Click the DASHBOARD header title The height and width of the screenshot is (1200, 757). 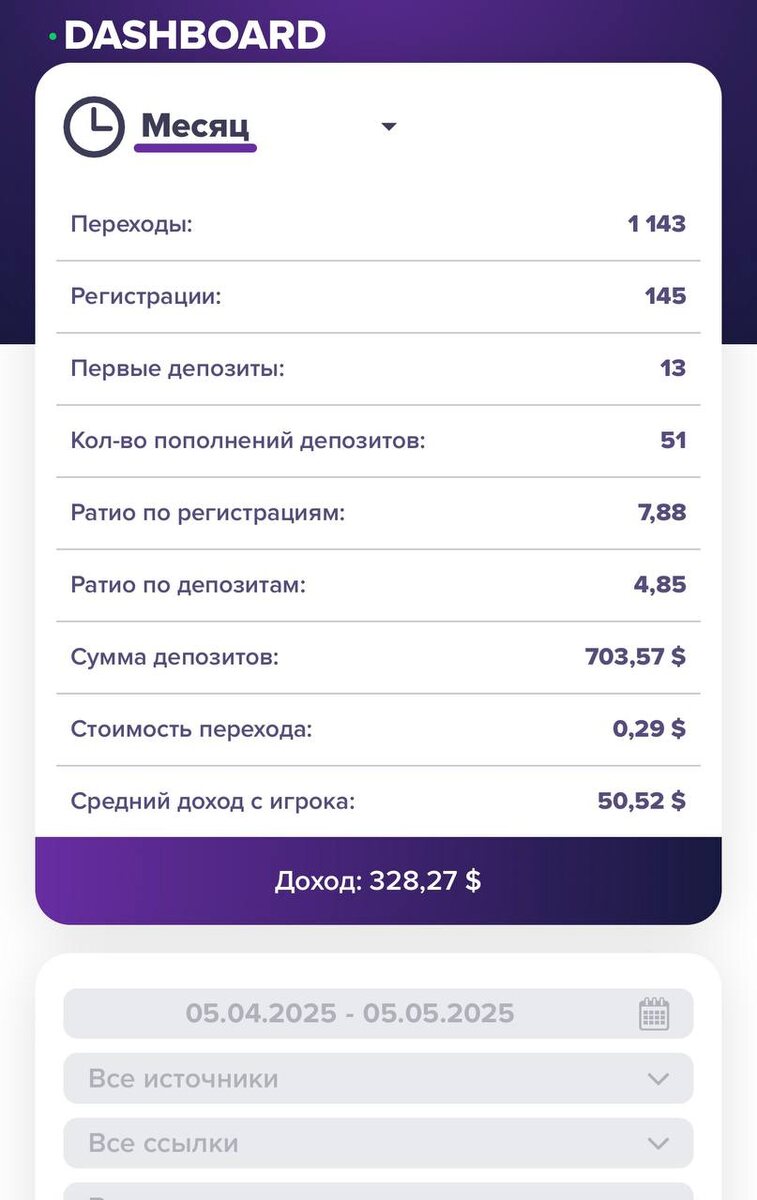(x=196, y=34)
